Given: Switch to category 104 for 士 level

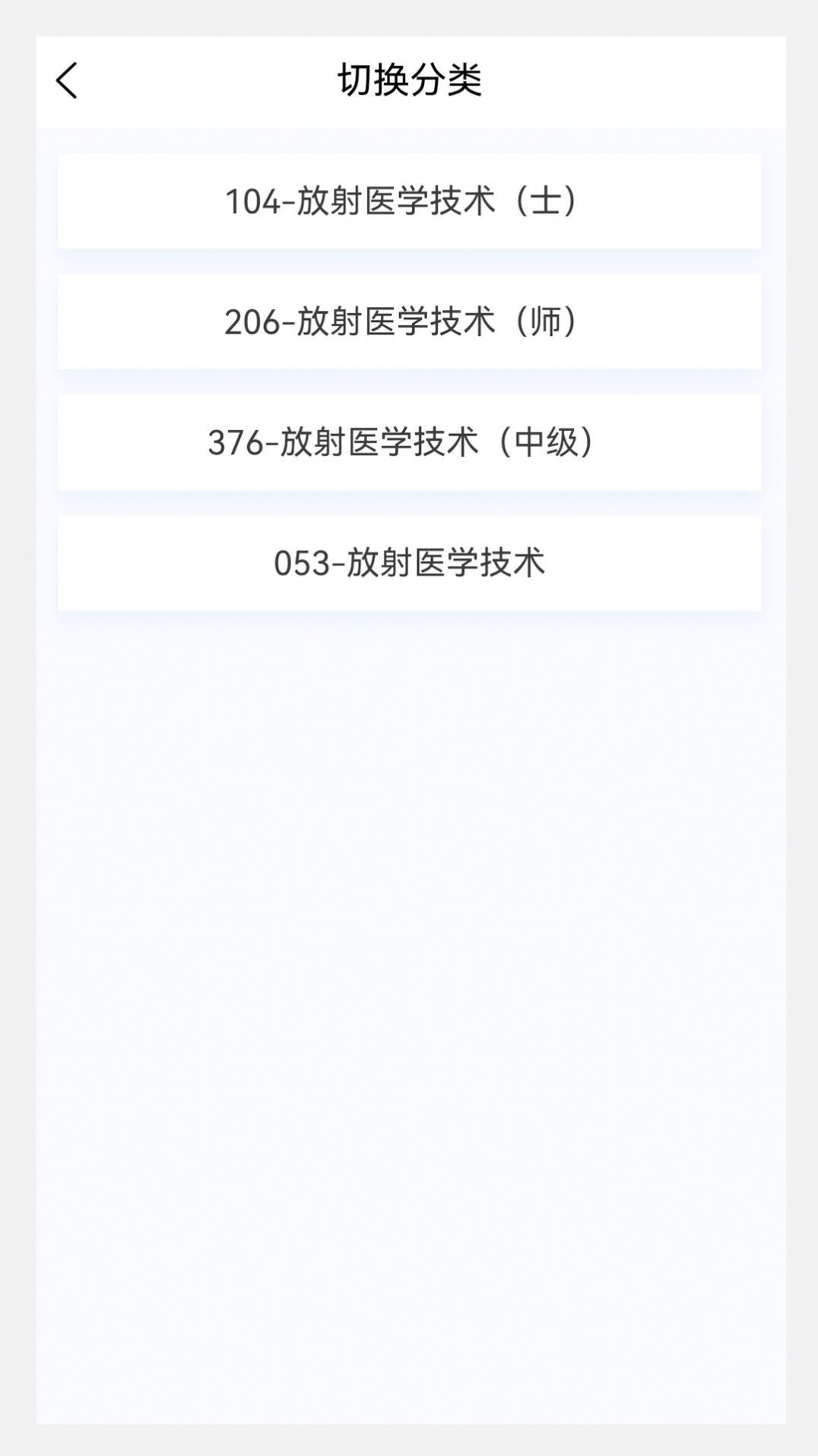Looking at the screenshot, I should [408, 201].
